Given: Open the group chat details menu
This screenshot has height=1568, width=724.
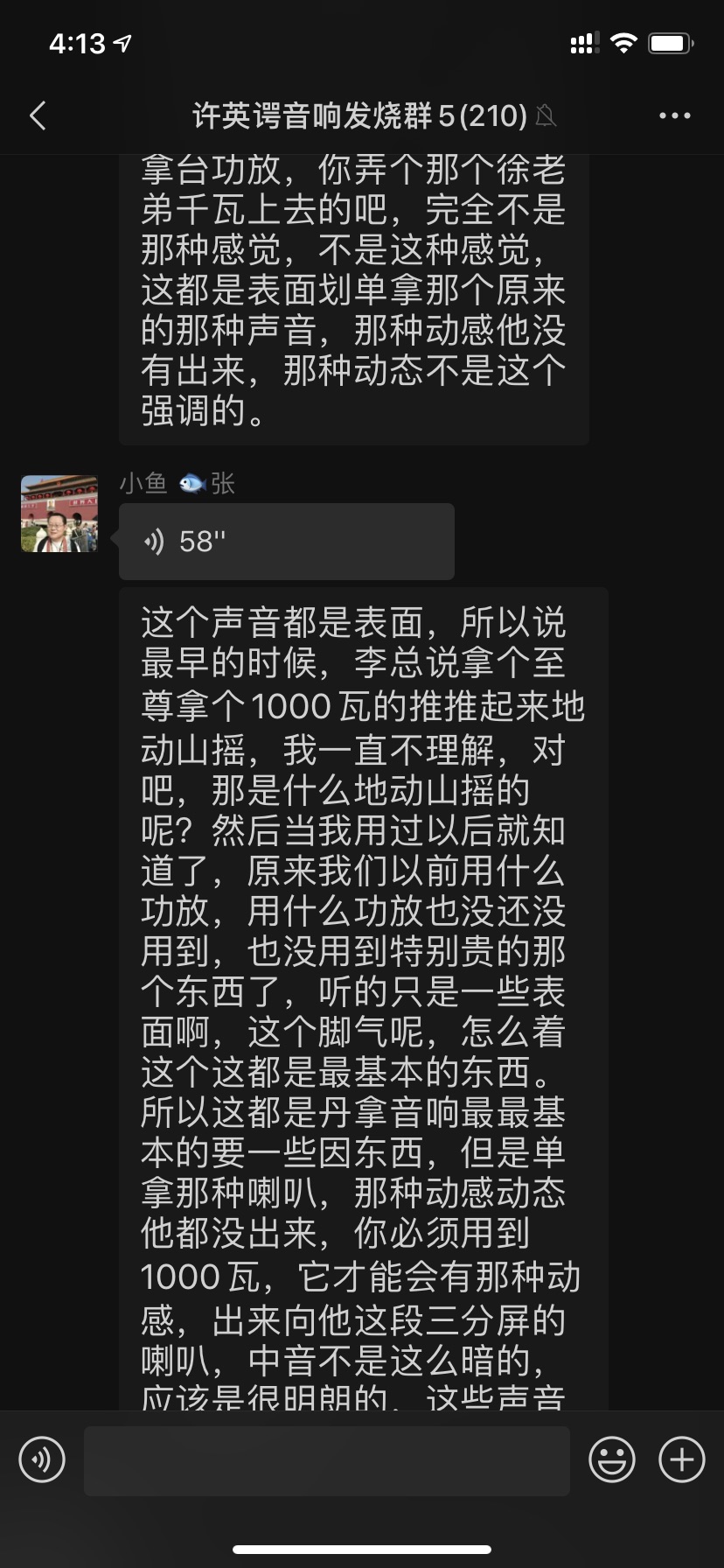Looking at the screenshot, I should 674,115.
